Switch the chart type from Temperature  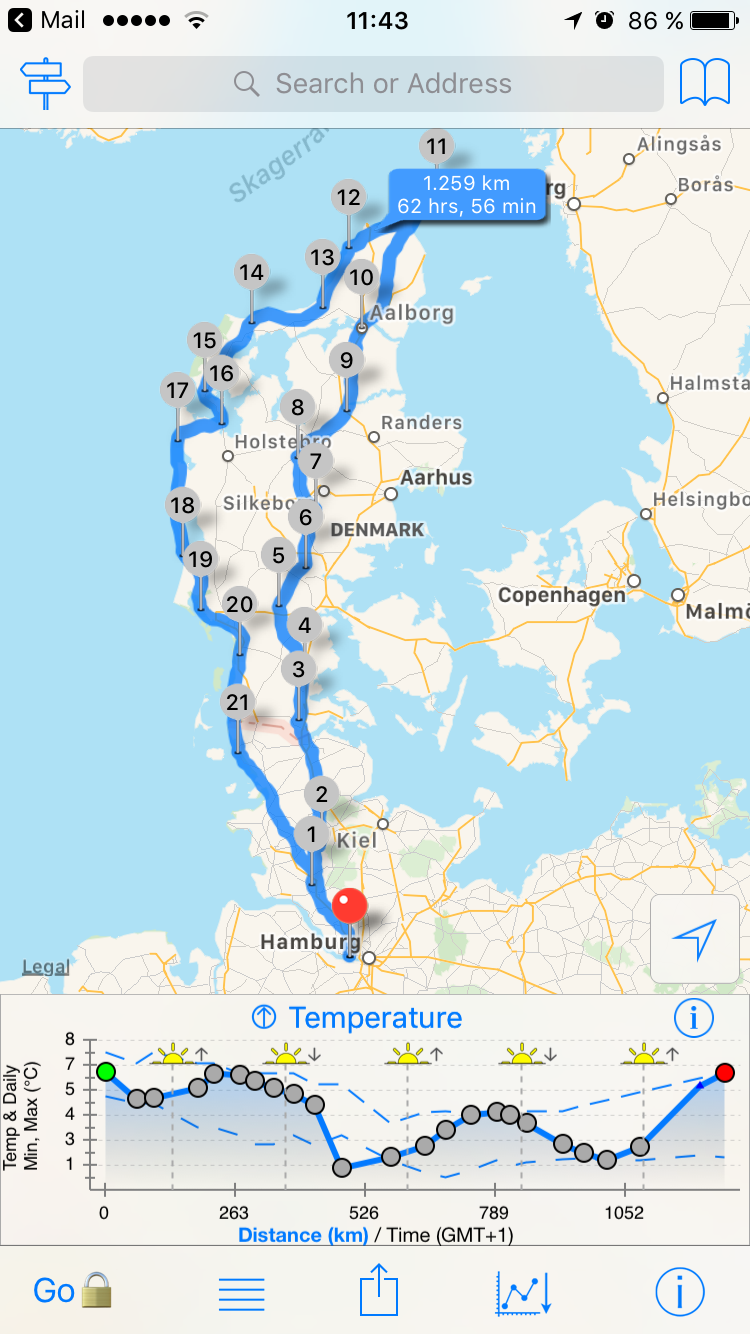tap(357, 1018)
